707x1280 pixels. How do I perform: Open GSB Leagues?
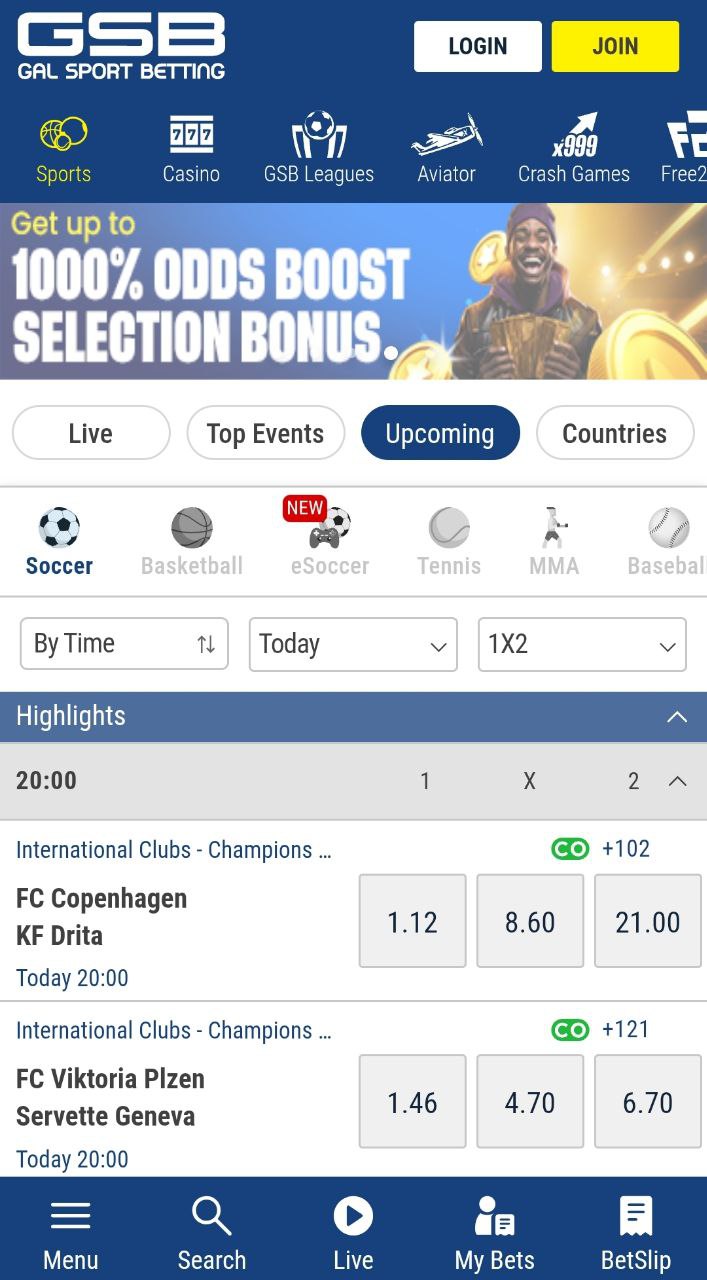point(319,150)
